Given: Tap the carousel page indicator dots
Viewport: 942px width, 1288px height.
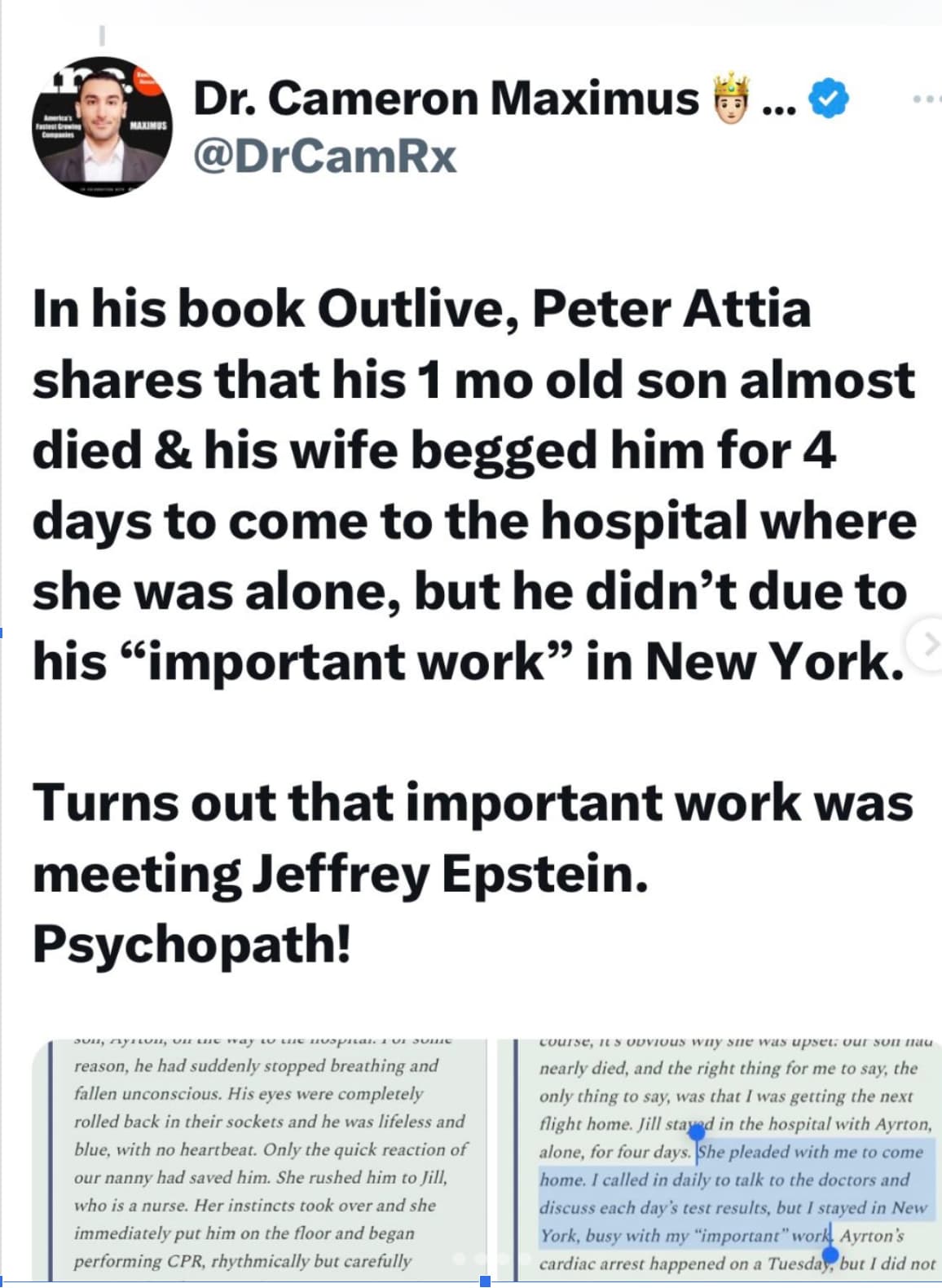Looking at the screenshot, I should tap(493, 1258).
